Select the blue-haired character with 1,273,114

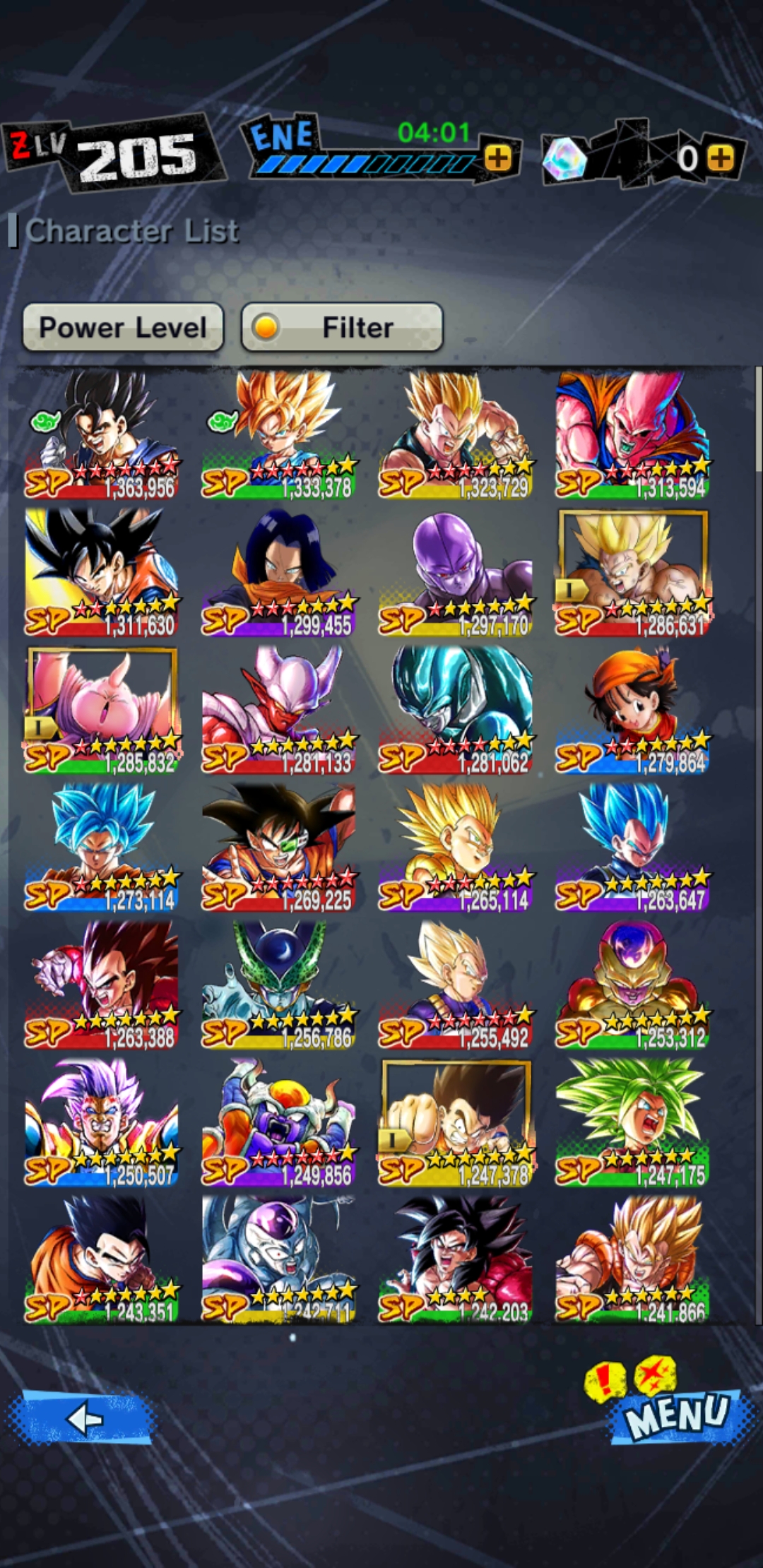102,848
